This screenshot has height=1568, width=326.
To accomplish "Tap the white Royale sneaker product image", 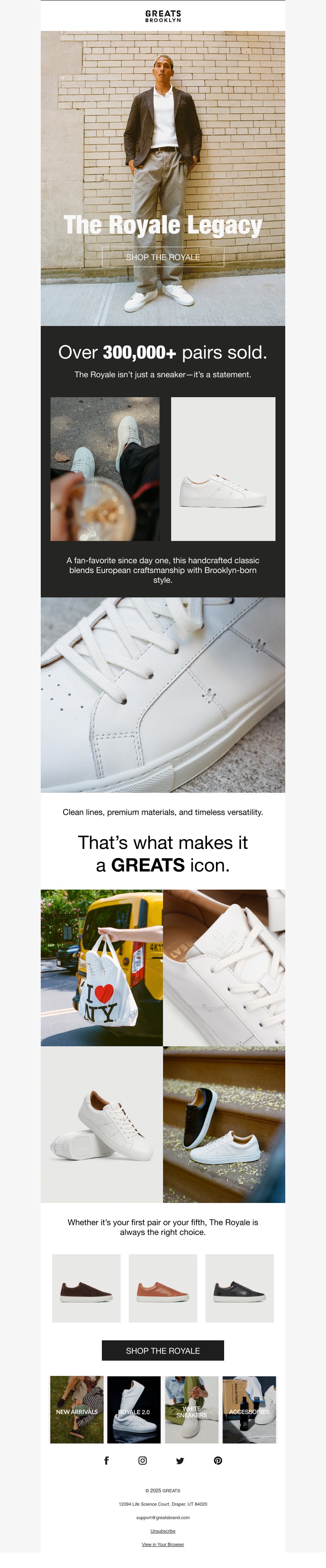I will (x=223, y=469).
